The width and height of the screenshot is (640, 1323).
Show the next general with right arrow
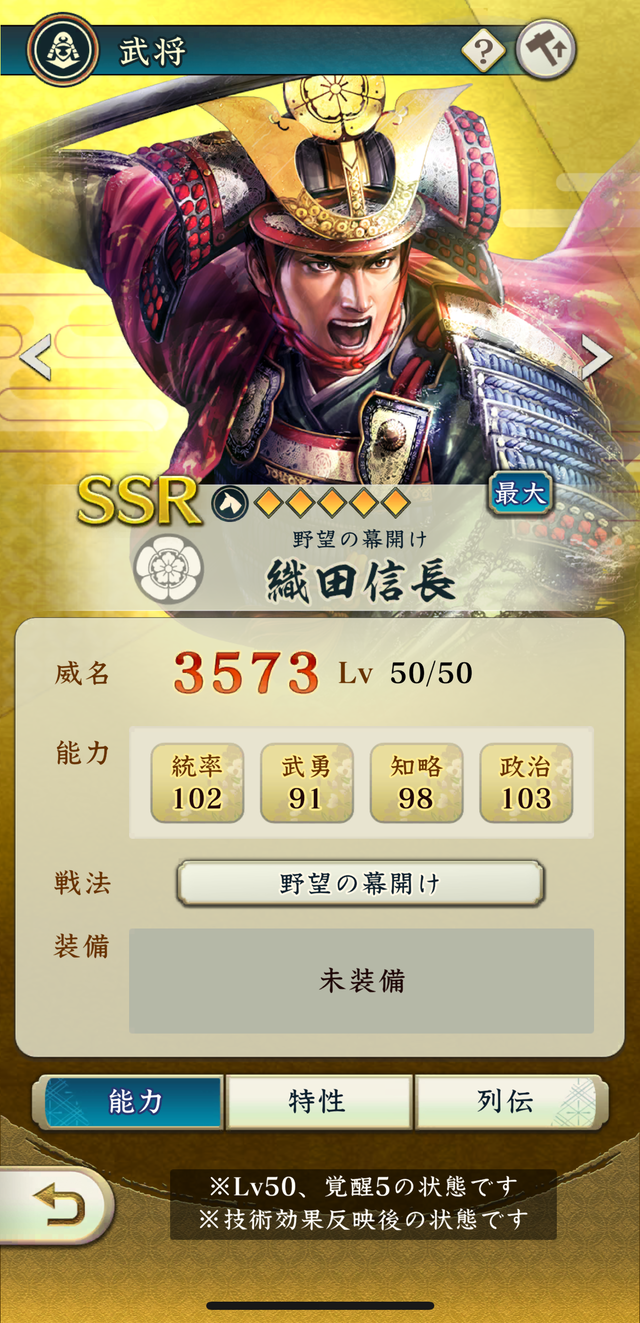(x=597, y=357)
